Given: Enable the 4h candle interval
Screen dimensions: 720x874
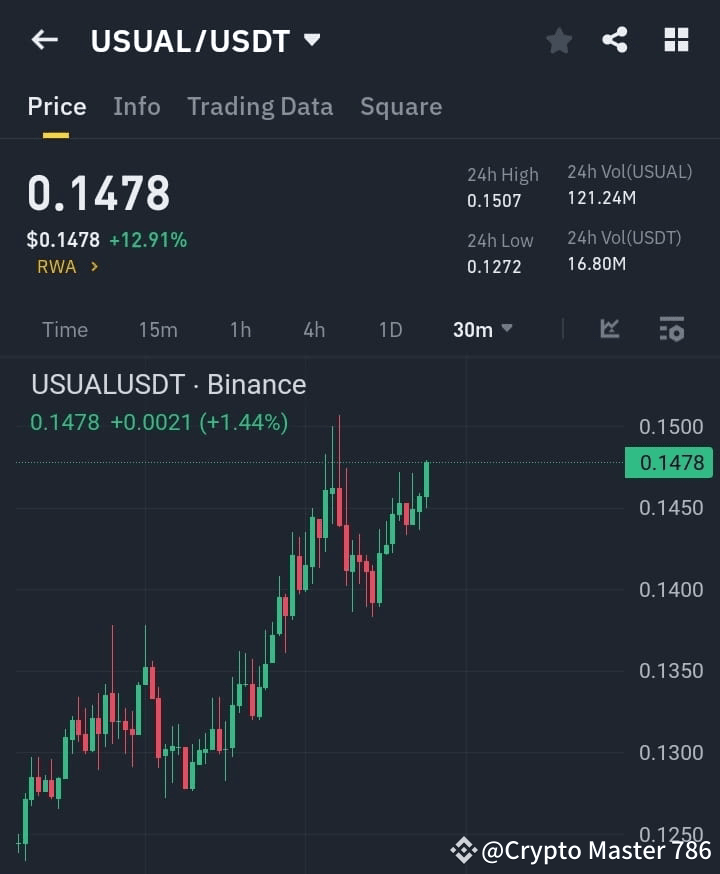Looking at the screenshot, I should point(313,329).
